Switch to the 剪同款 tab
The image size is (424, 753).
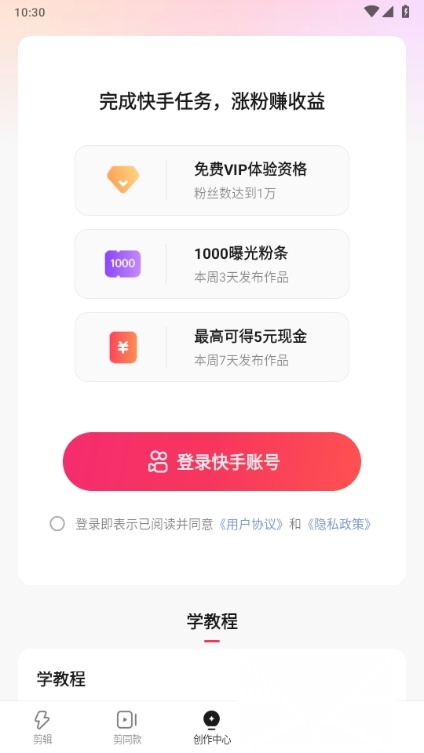point(127,727)
